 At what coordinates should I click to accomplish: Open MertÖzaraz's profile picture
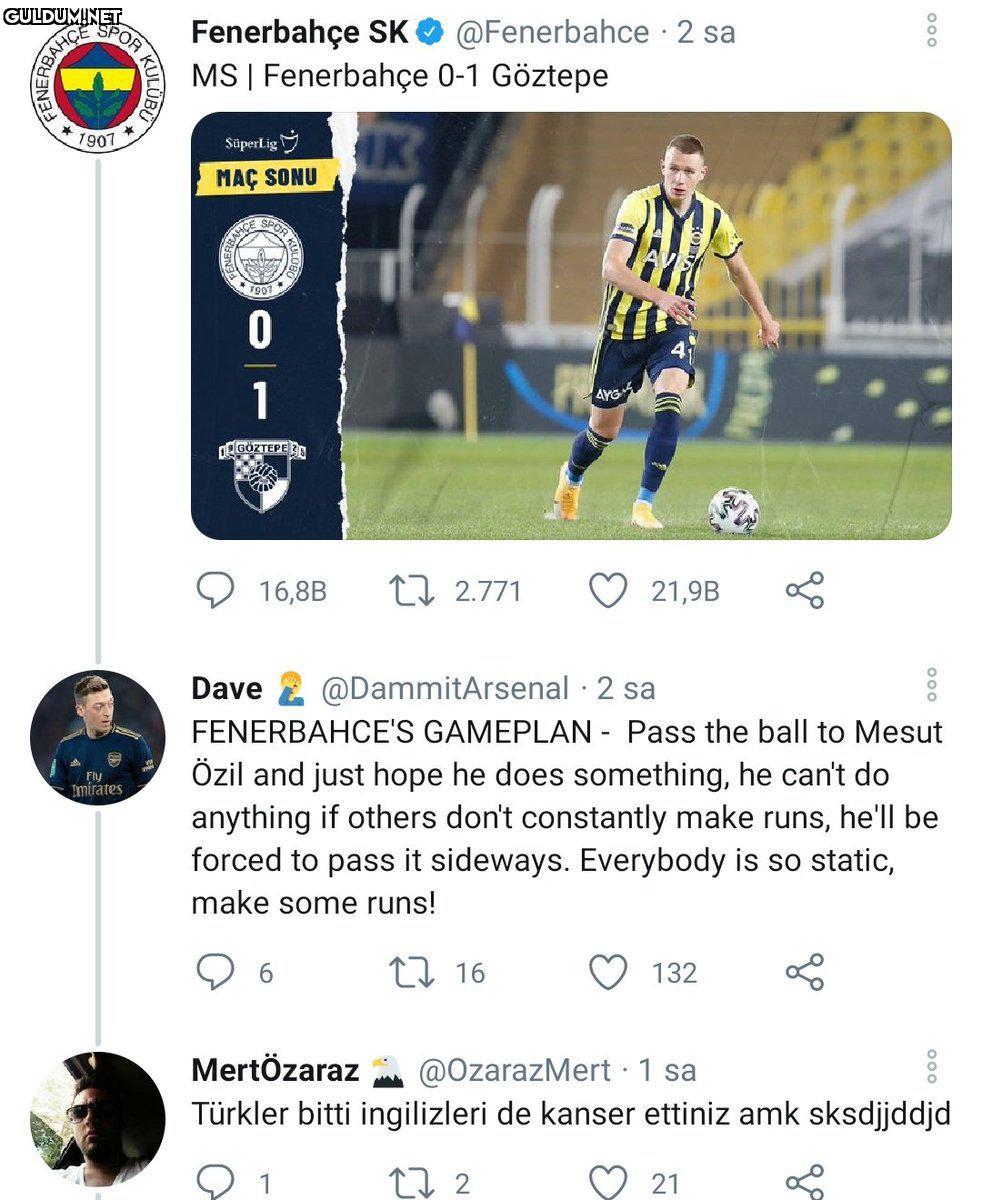(x=97, y=1119)
